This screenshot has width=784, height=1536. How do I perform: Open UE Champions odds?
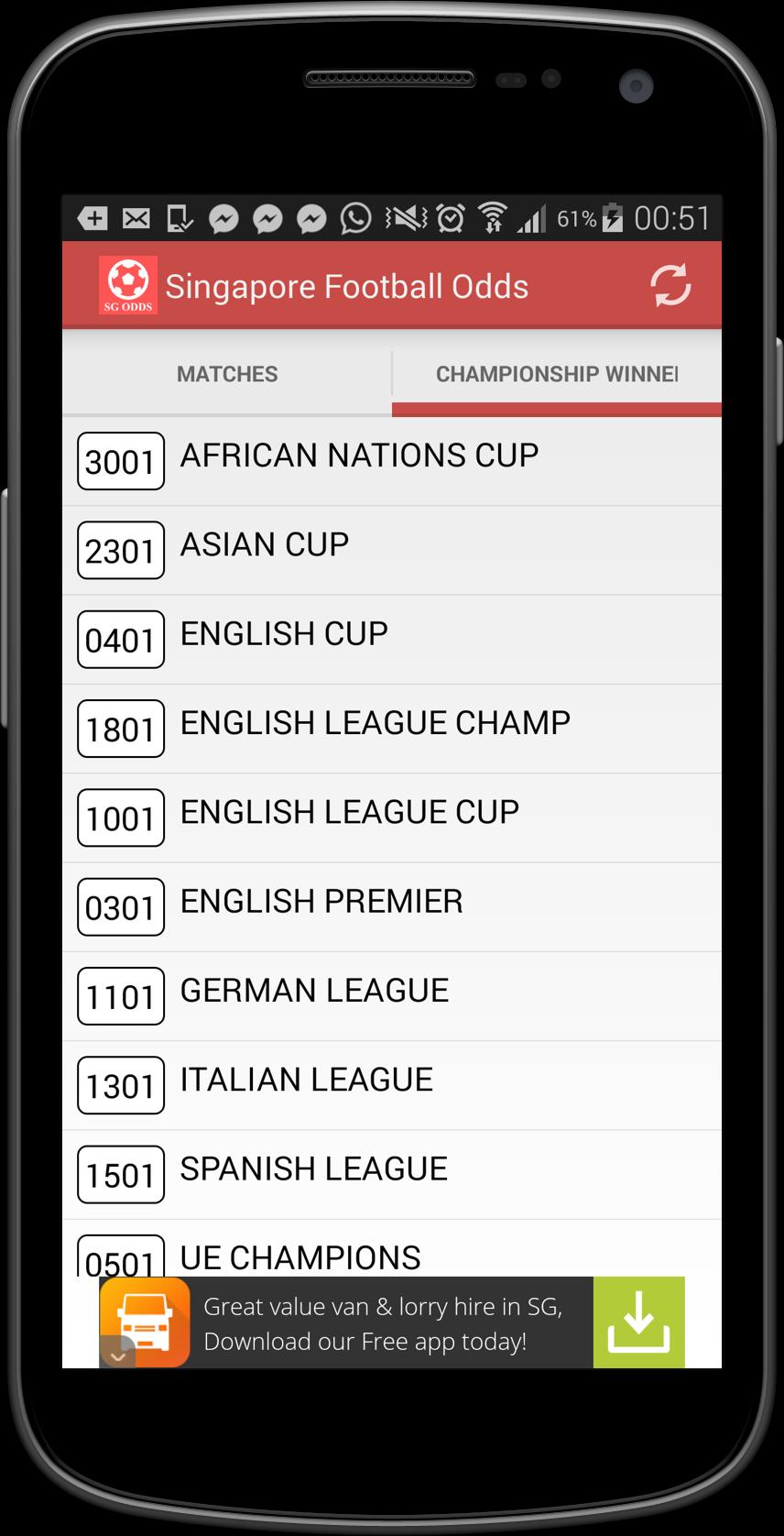point(300,1254)
